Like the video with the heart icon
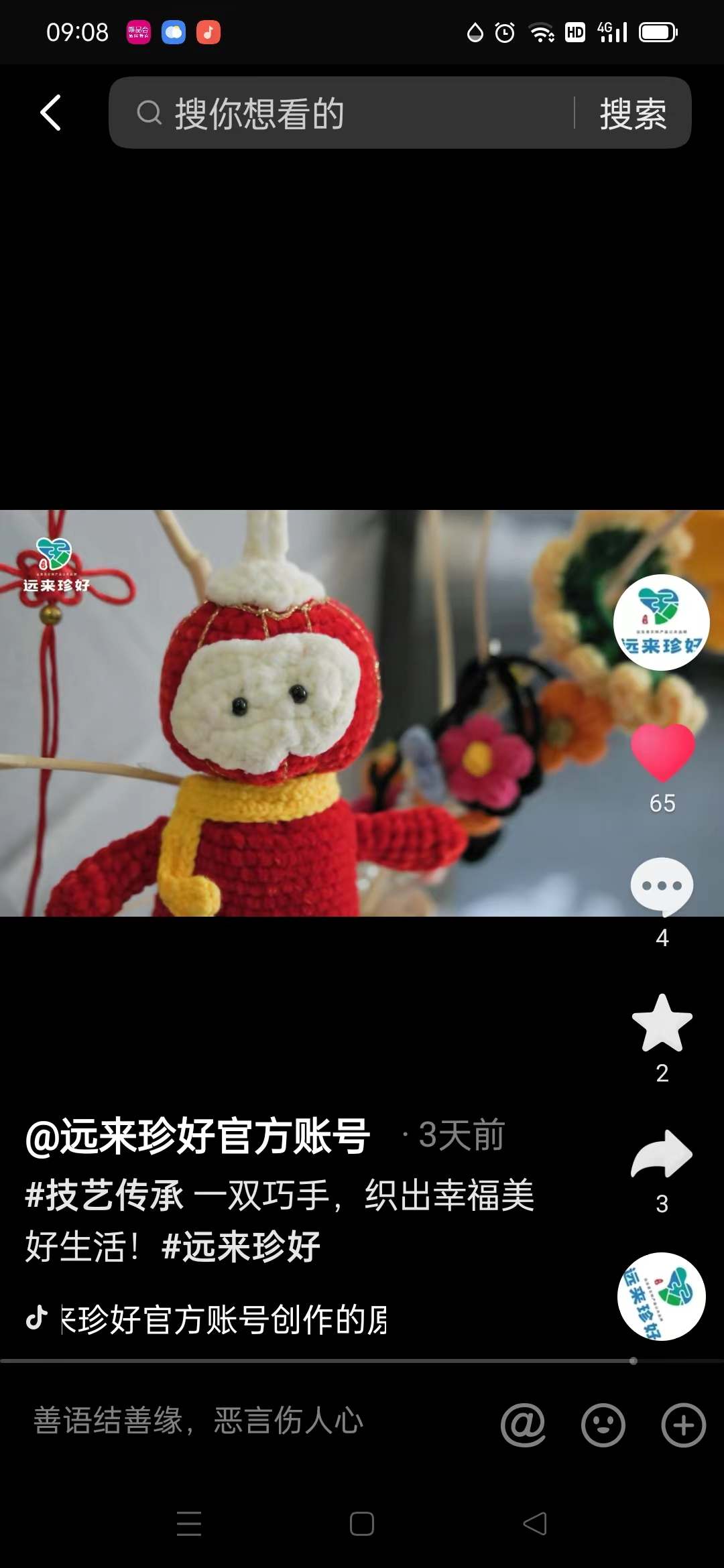Image resolution: width=724 pixels, height=1568 pixels. (662, 753)
